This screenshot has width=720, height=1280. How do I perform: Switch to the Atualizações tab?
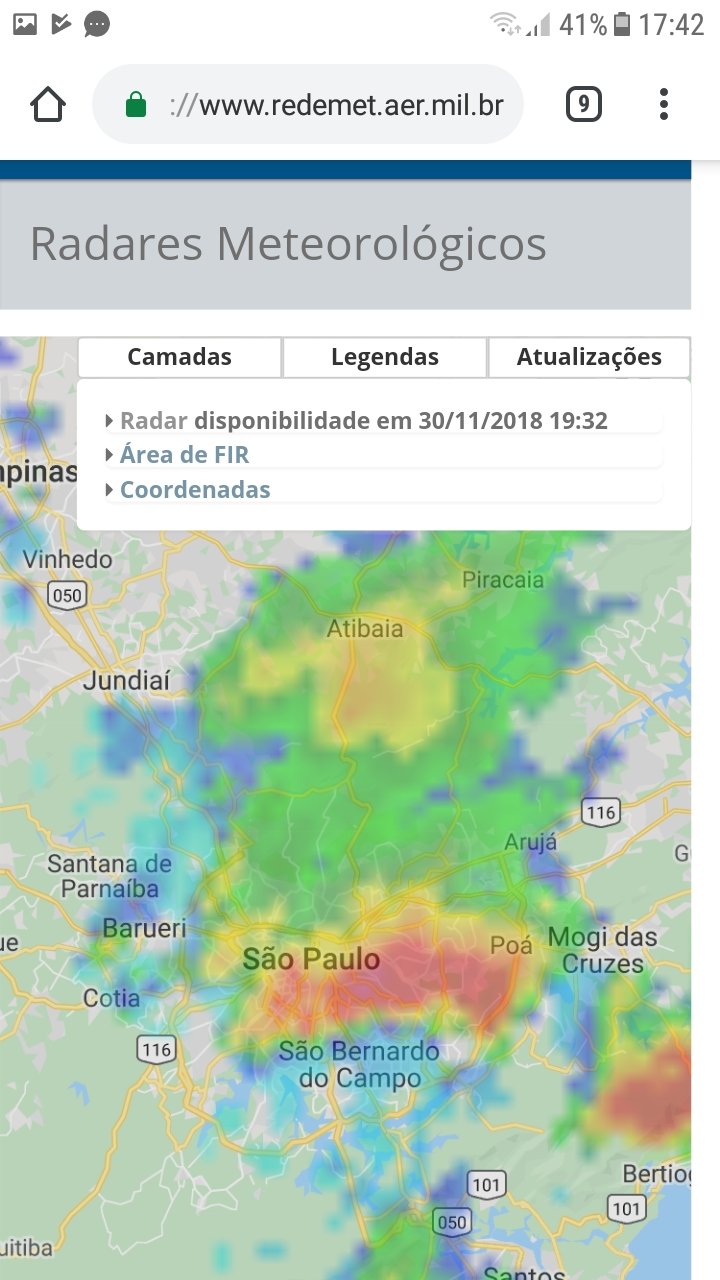[589, 357]
